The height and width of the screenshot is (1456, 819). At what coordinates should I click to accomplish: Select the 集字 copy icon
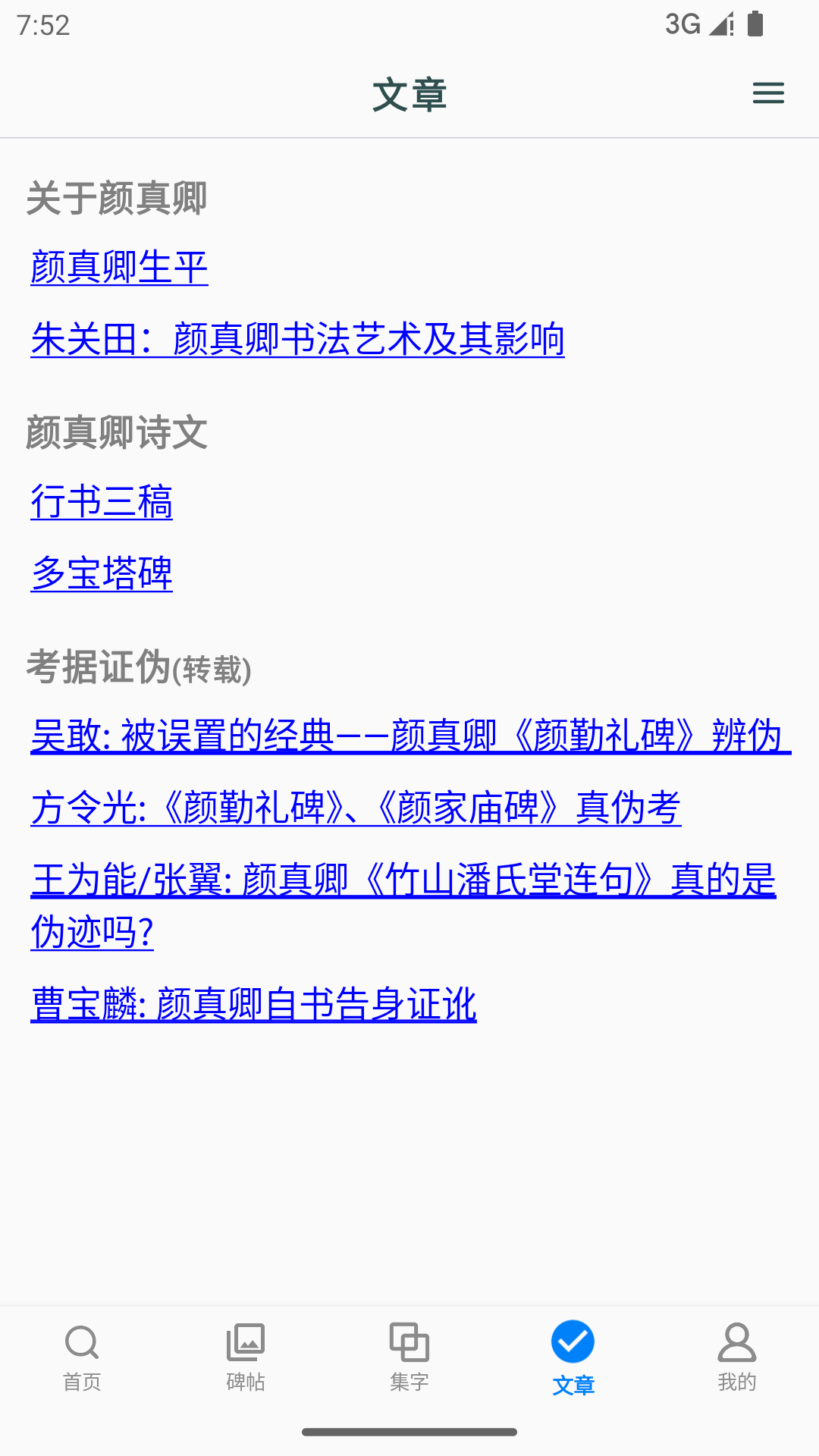409,1341
